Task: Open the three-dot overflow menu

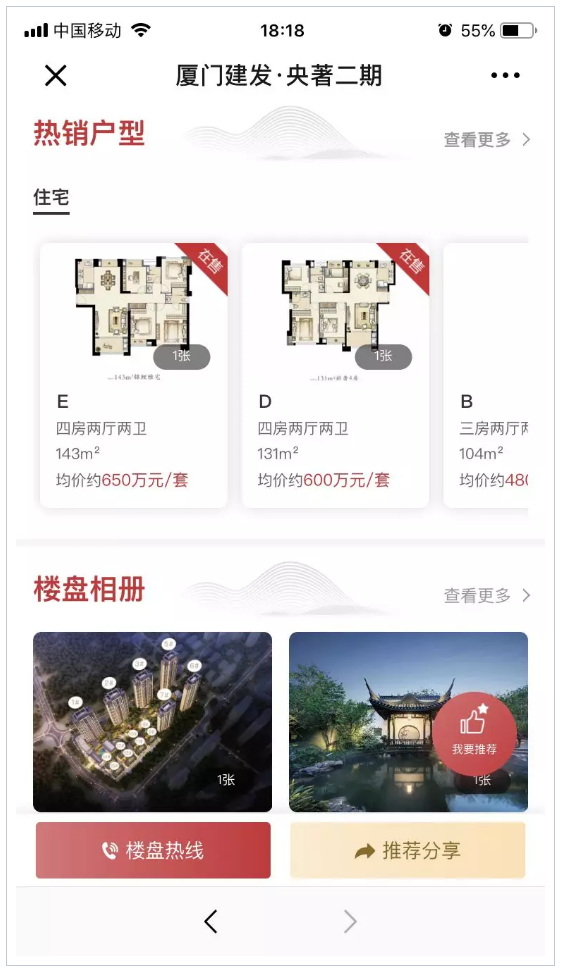Action: coord(505,76)
